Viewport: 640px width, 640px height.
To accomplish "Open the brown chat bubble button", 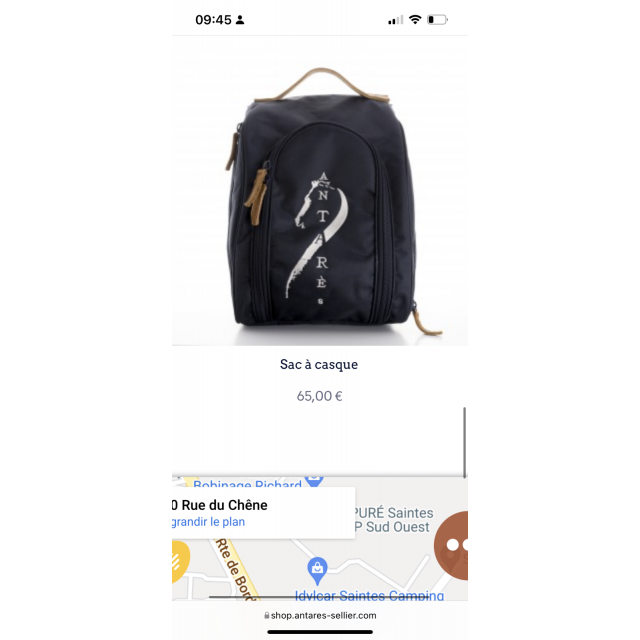I will pos(454,545).
